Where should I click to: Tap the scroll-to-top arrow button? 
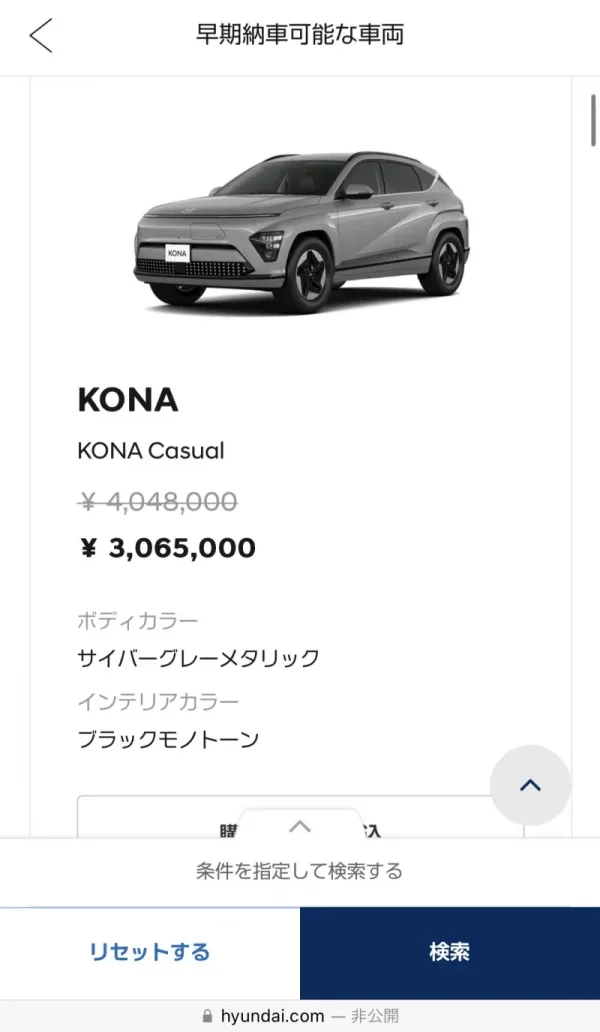point(530,785)
